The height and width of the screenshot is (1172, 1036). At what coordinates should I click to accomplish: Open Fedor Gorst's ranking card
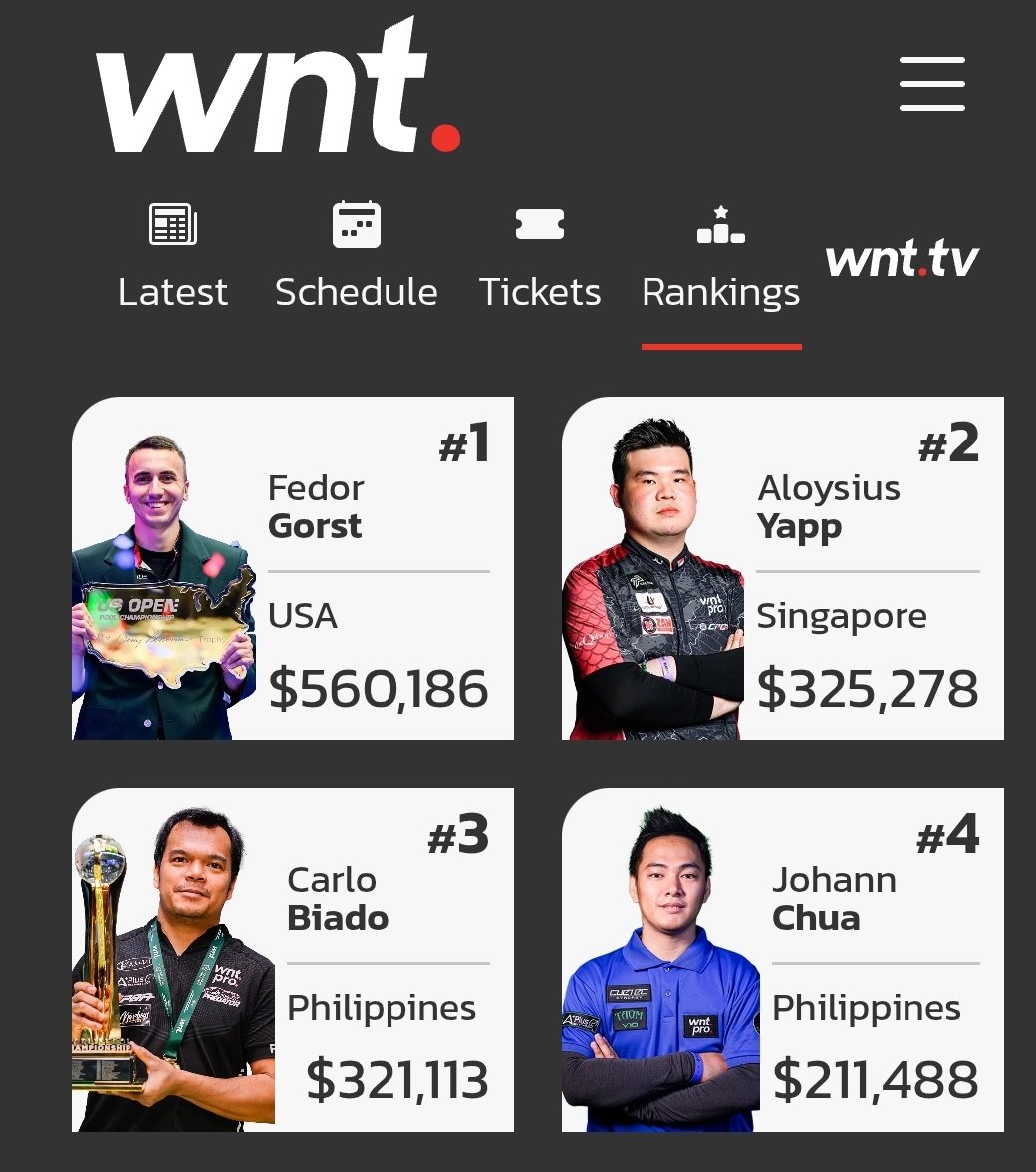coord(293,568)
